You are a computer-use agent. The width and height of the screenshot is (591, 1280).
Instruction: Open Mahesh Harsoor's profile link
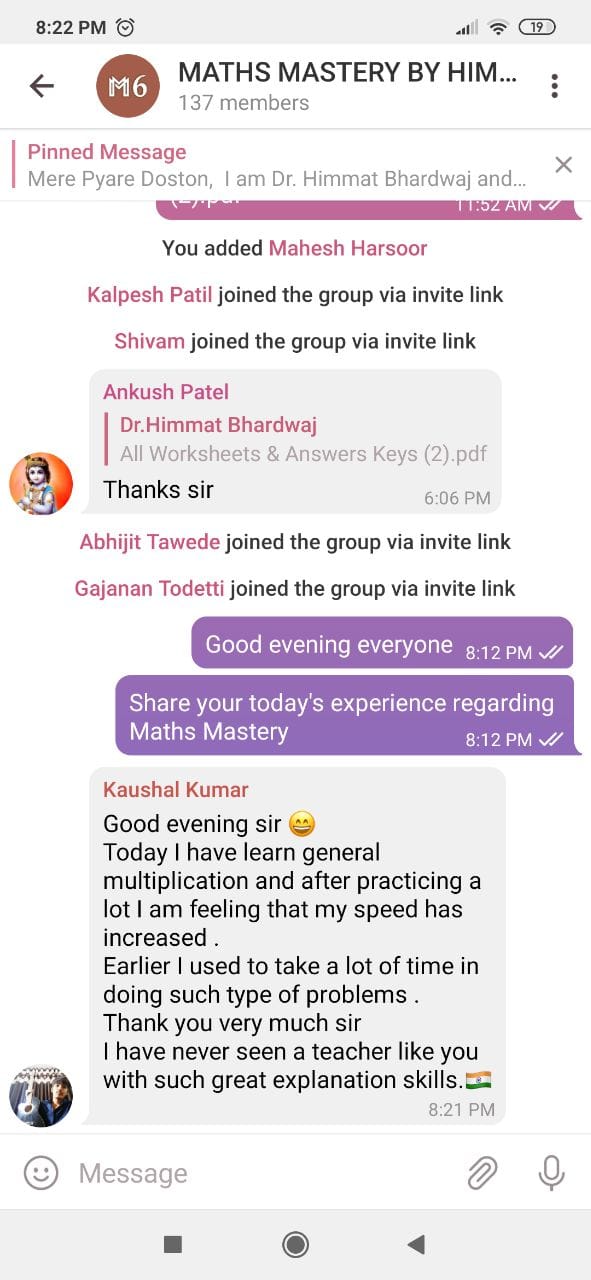click(348, 248)
